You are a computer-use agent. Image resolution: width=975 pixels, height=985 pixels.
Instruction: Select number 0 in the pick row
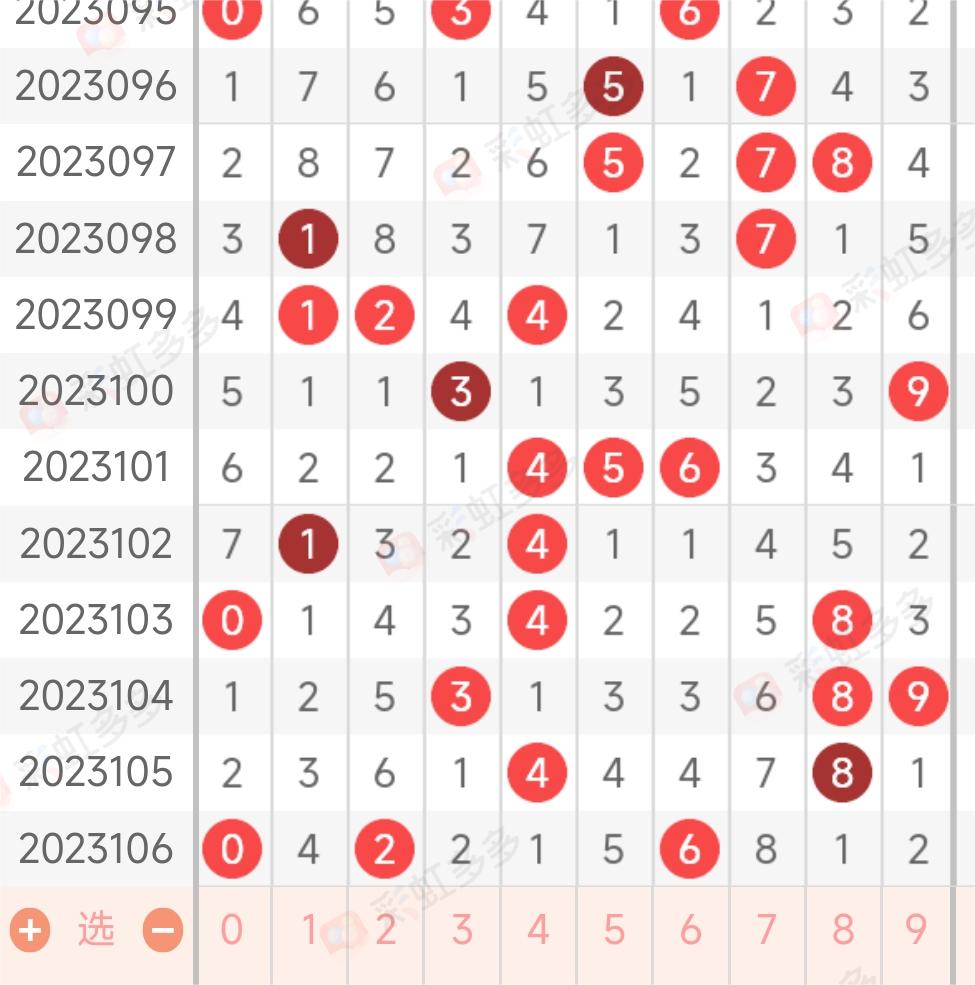point(232,931)
